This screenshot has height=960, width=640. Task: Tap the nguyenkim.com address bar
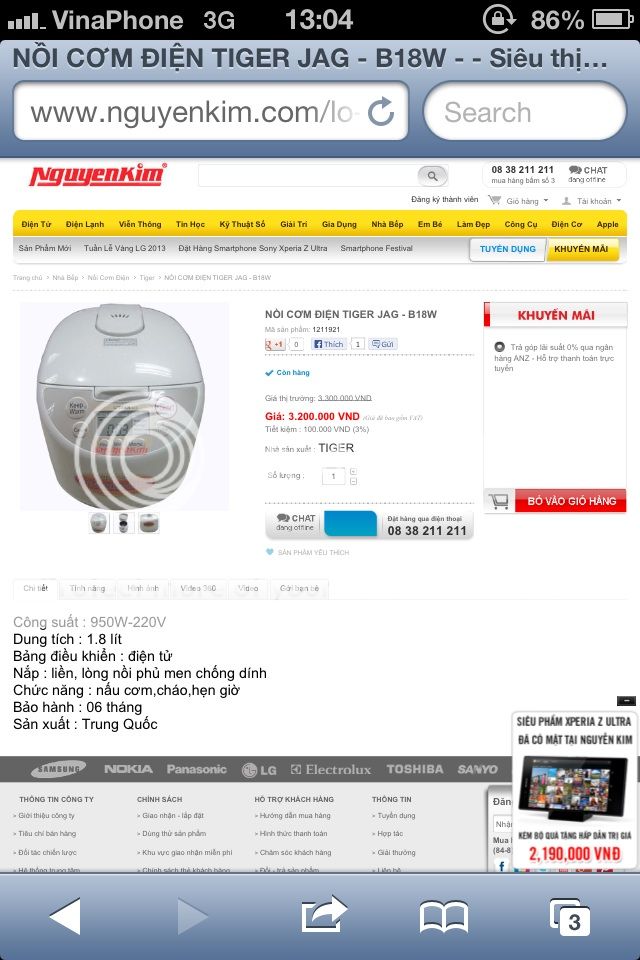click(190, 111)
